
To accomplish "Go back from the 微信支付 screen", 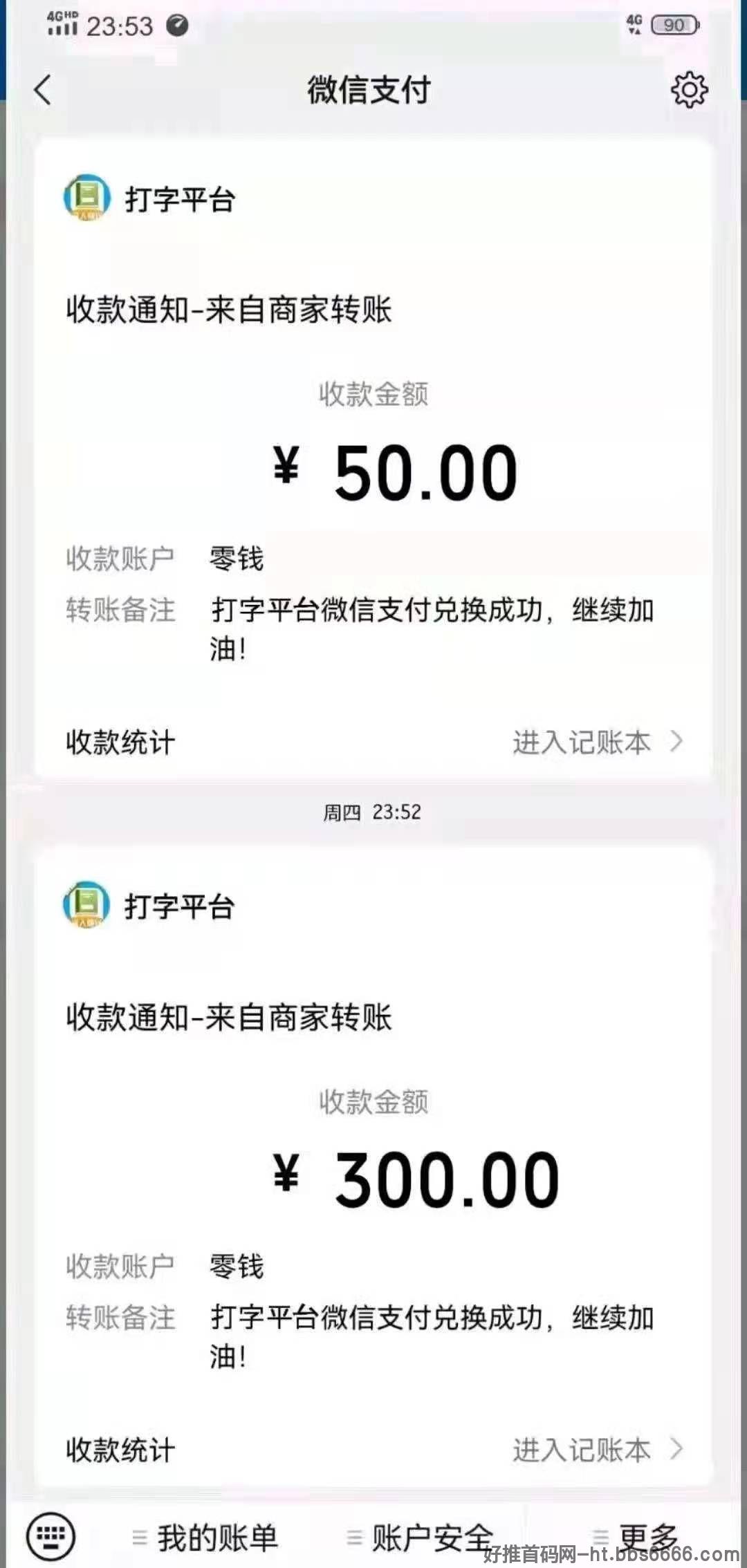I will tap(43, 90).
